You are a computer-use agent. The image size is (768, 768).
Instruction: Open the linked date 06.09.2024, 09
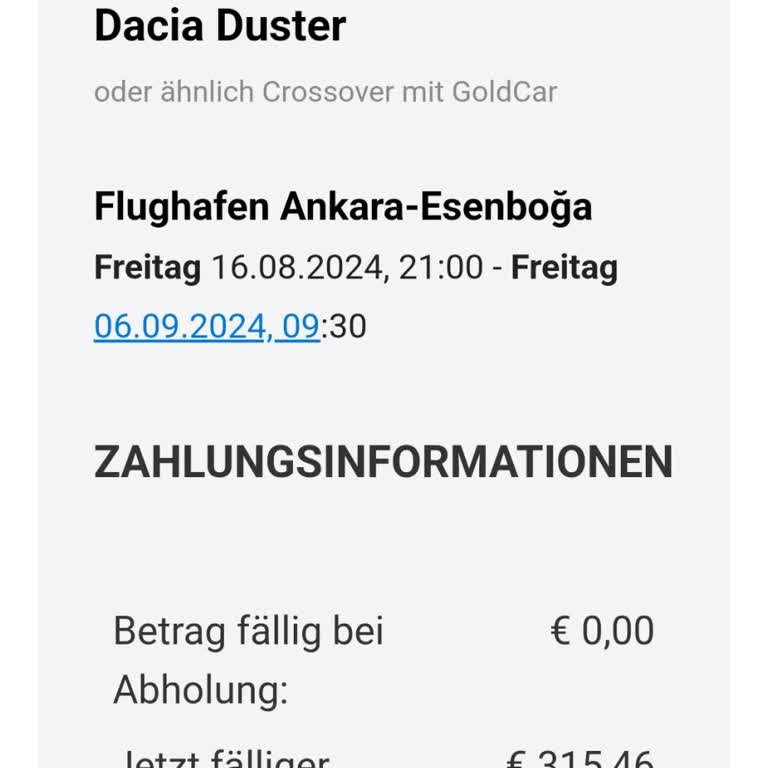[206, 326]
